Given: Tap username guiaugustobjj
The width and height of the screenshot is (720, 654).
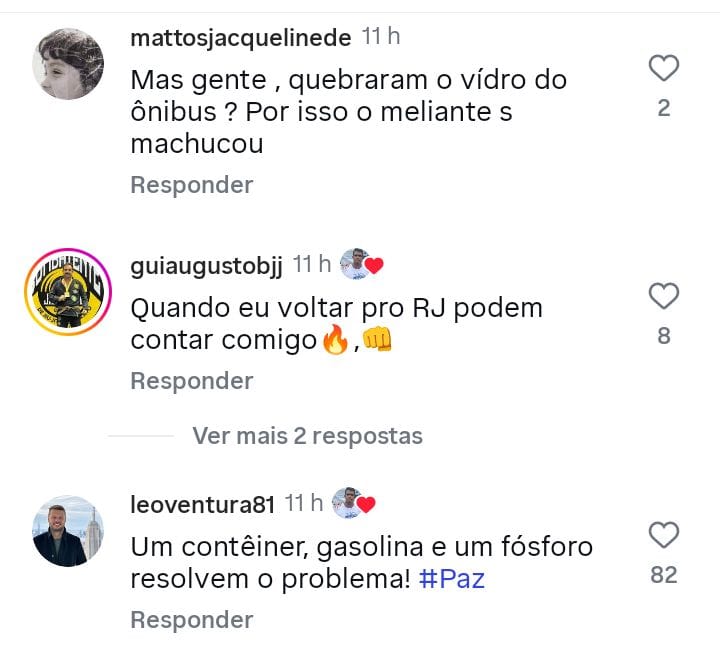Looking at the screenshot, I should coord(207,265).
